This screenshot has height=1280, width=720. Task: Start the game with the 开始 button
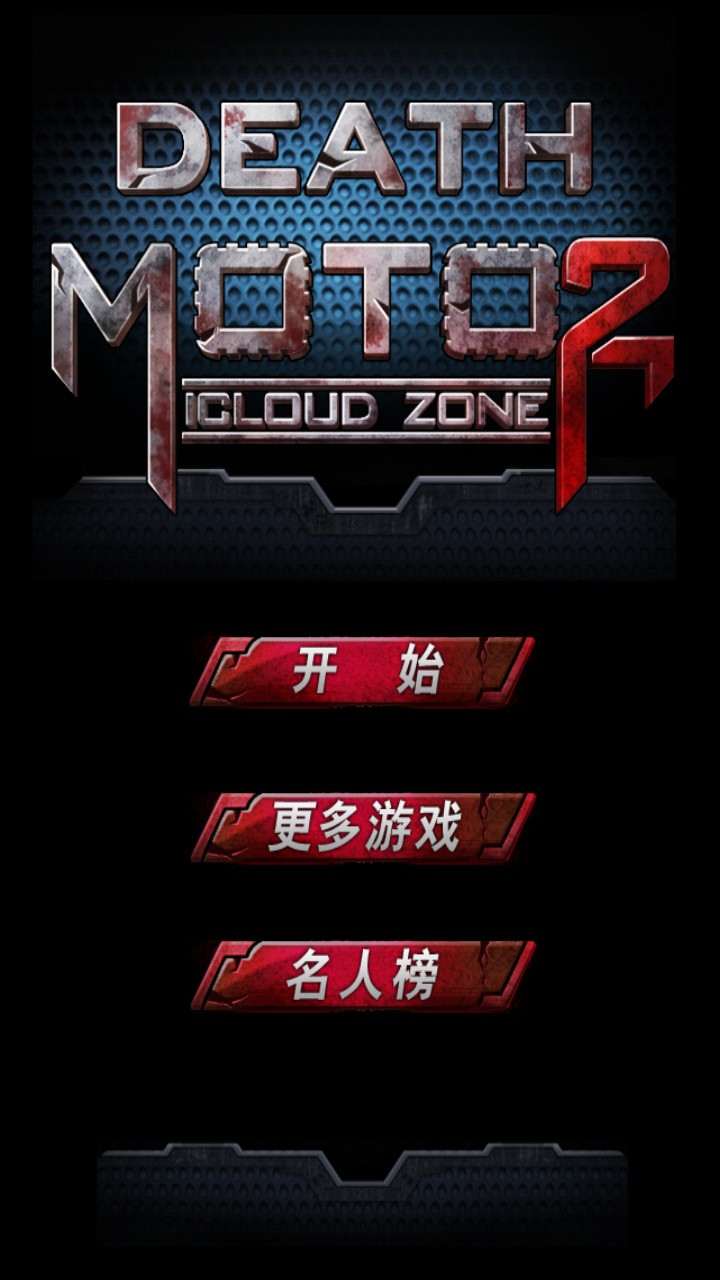tap(362, 671)
